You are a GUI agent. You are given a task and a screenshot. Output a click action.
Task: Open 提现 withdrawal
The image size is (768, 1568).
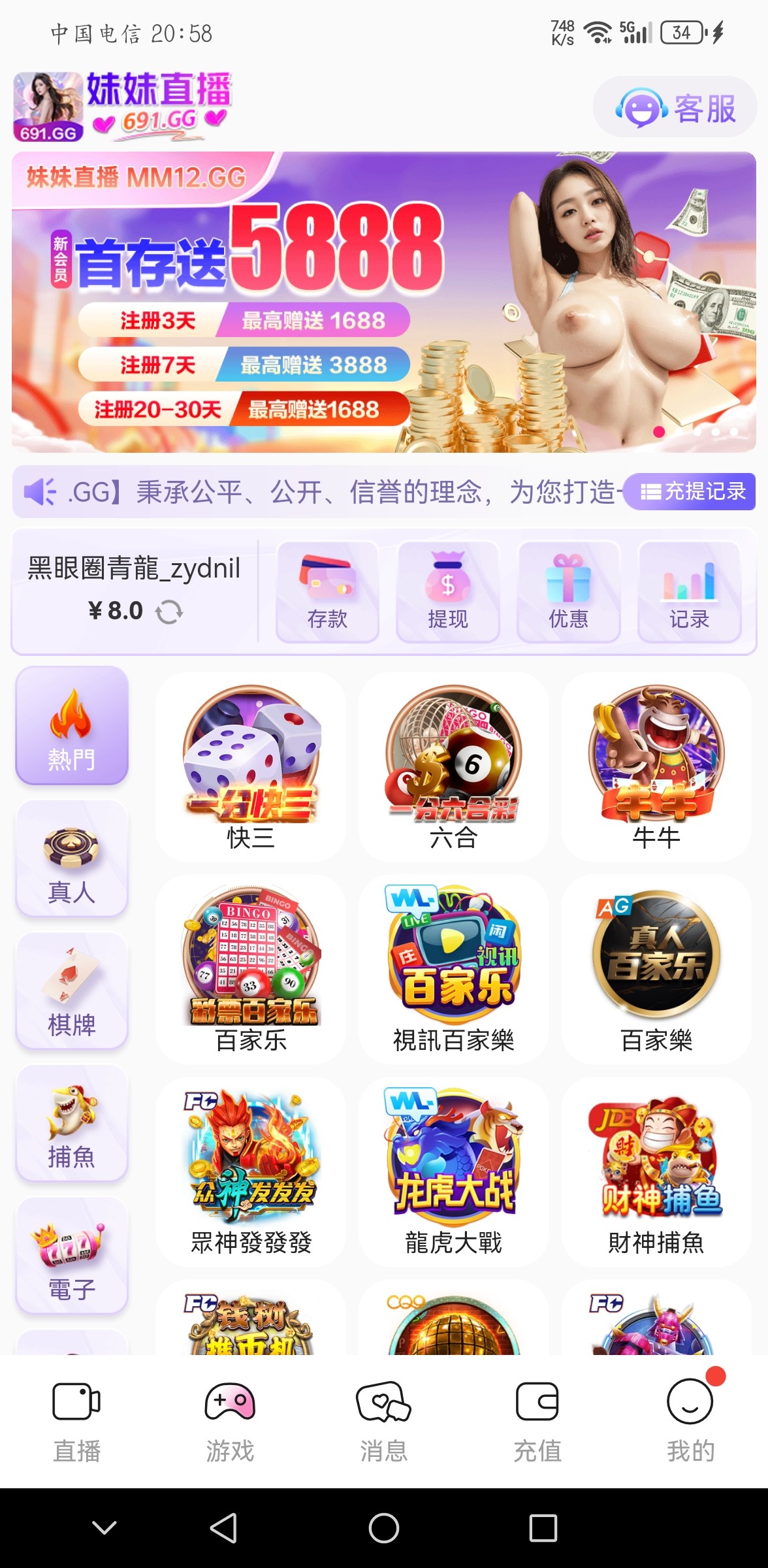coord(448,592)
